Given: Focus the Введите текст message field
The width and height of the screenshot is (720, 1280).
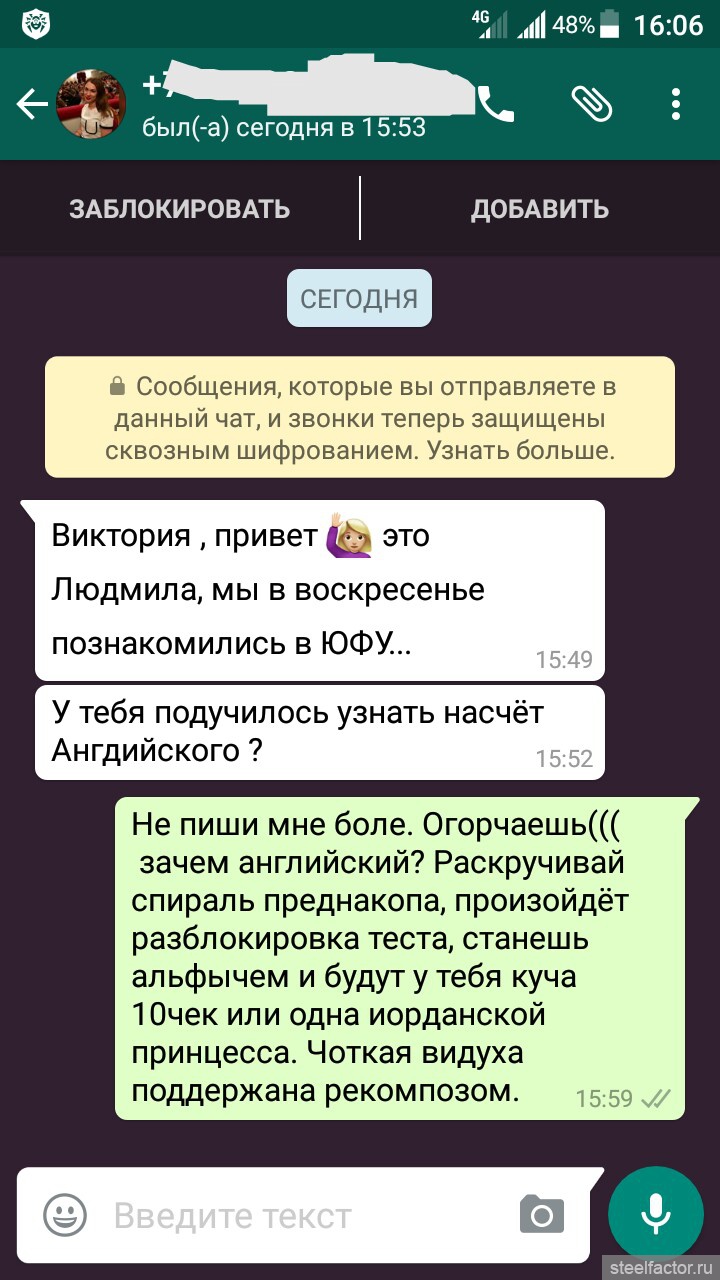Looking at the screenshot, I should (x=300, y=1216).
